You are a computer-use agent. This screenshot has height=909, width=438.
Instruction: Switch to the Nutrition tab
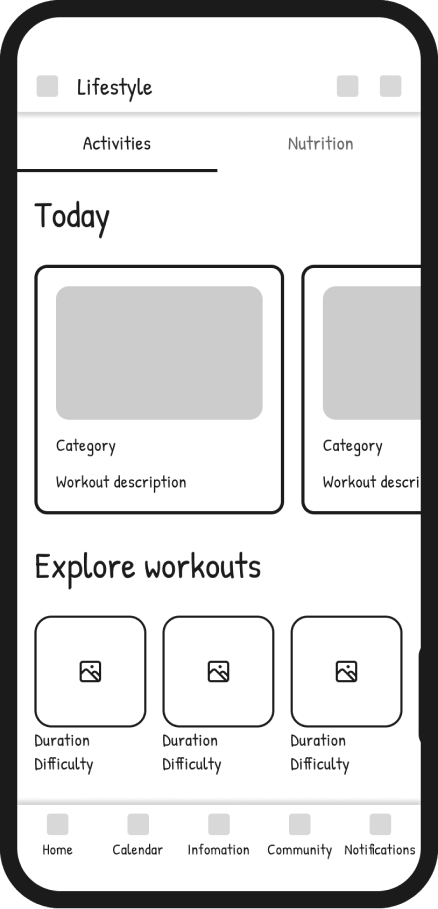pos(320,144)
